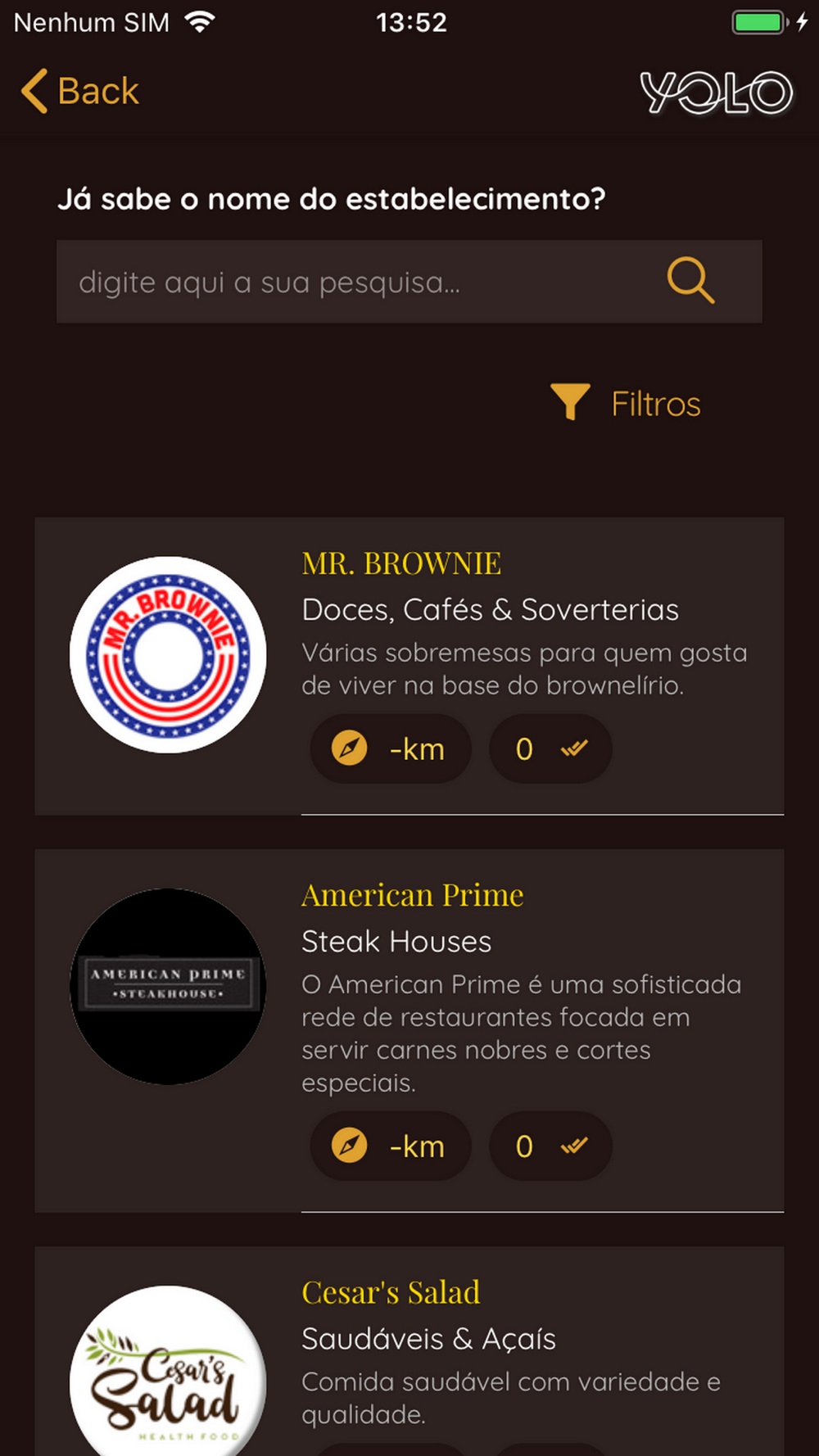This screenshot has width=819, height=1456.
Task: Open the Filtros filter options
Action: (x=627, y=404)
